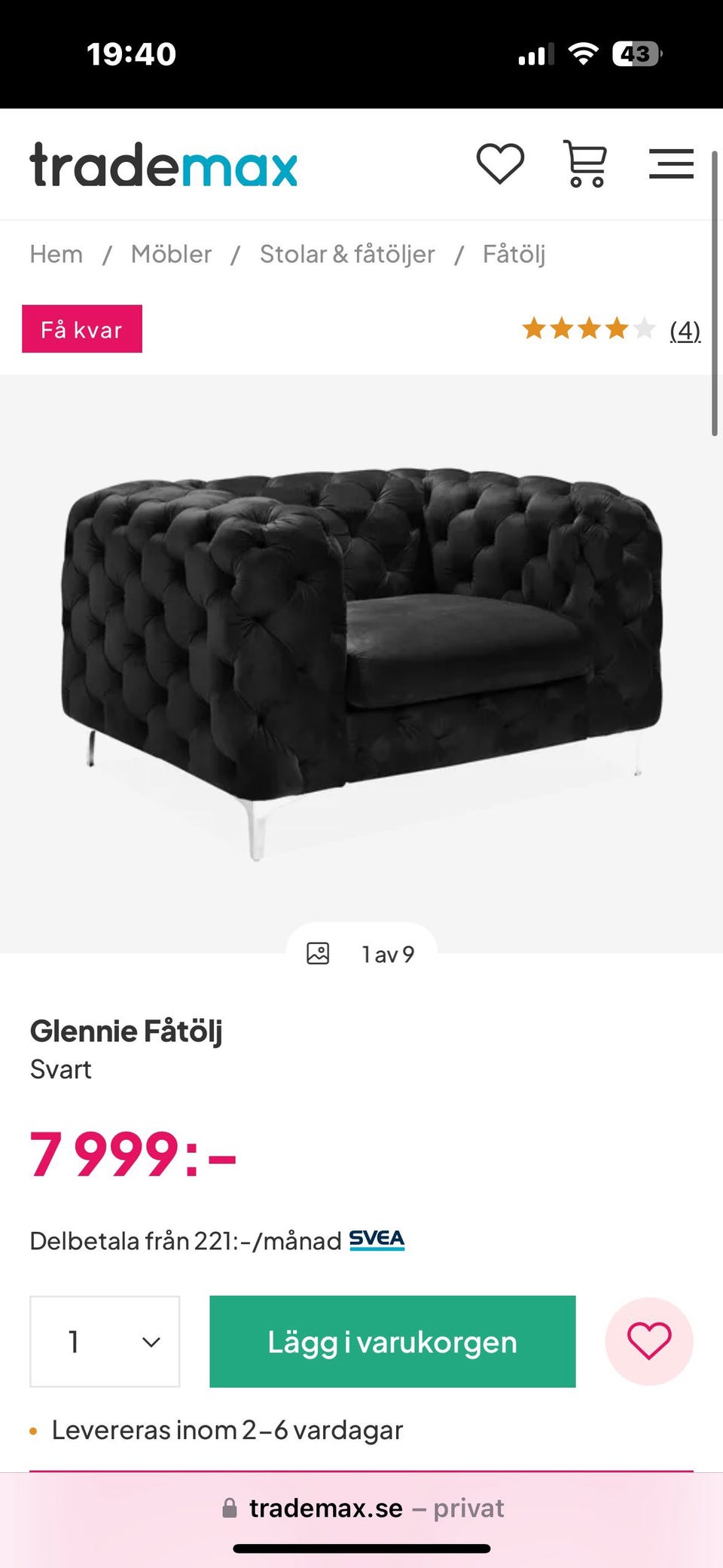723x1568 pixels.
Task: Click the Trademax logo
Action: [162, 164]
